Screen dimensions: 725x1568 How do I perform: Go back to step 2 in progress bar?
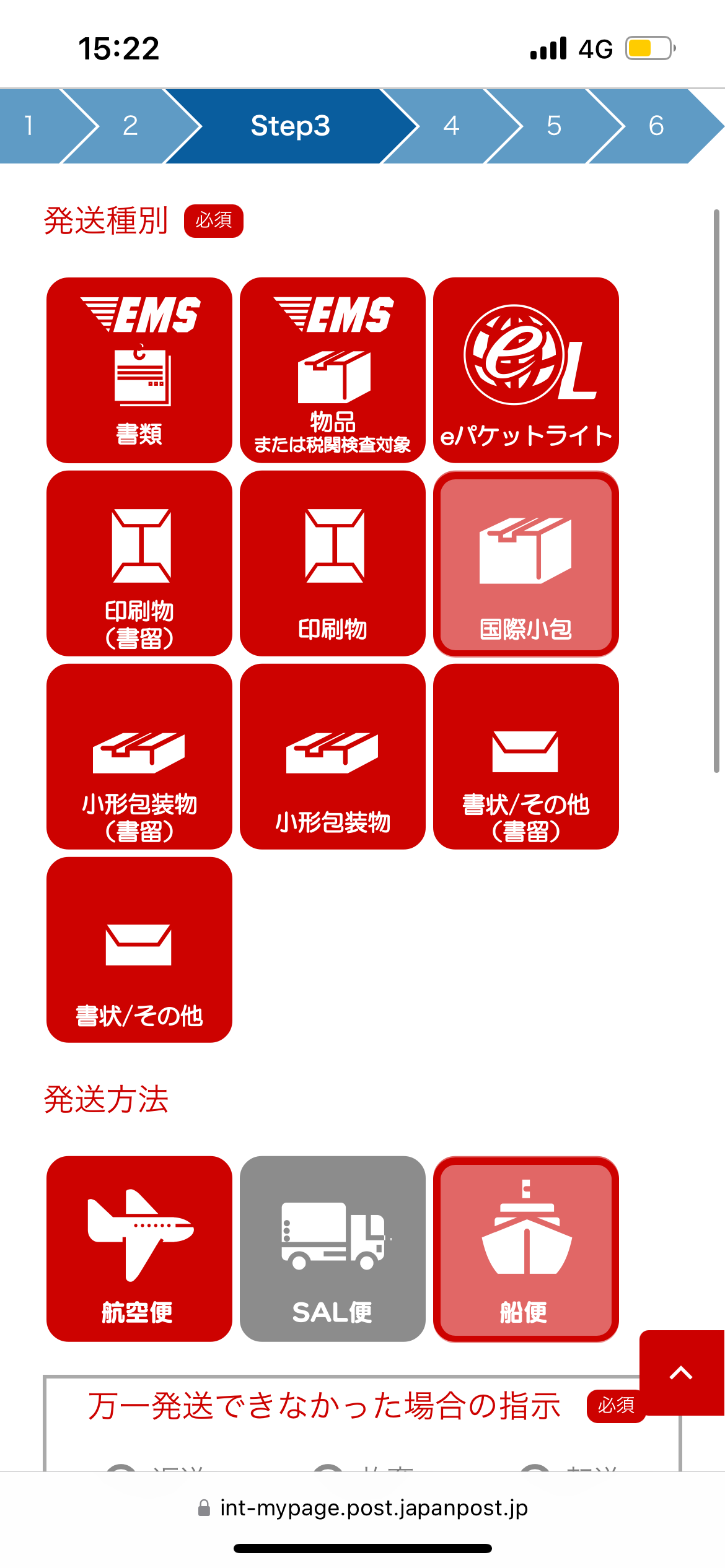[x=130, y=126]
